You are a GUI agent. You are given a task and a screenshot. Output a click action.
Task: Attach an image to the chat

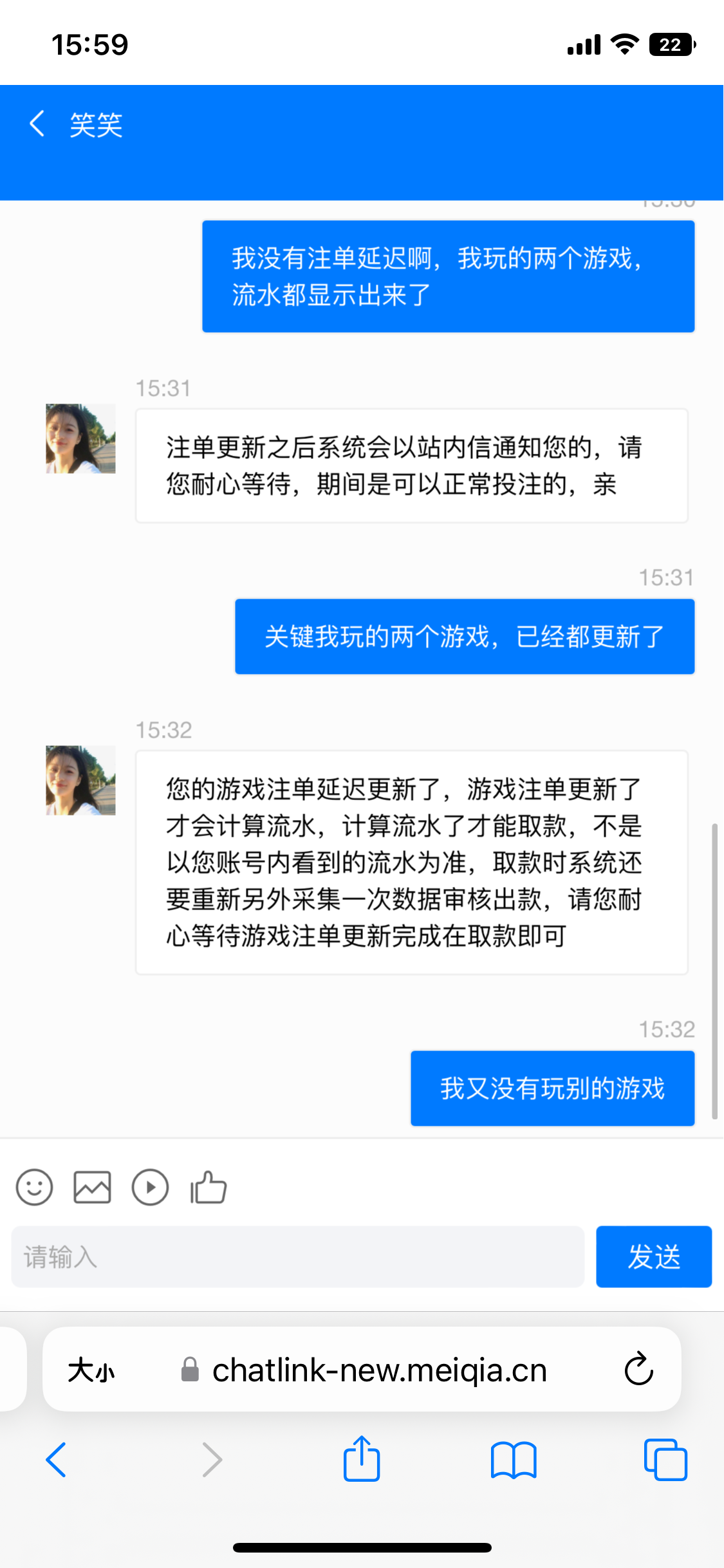coord(92,1187)
